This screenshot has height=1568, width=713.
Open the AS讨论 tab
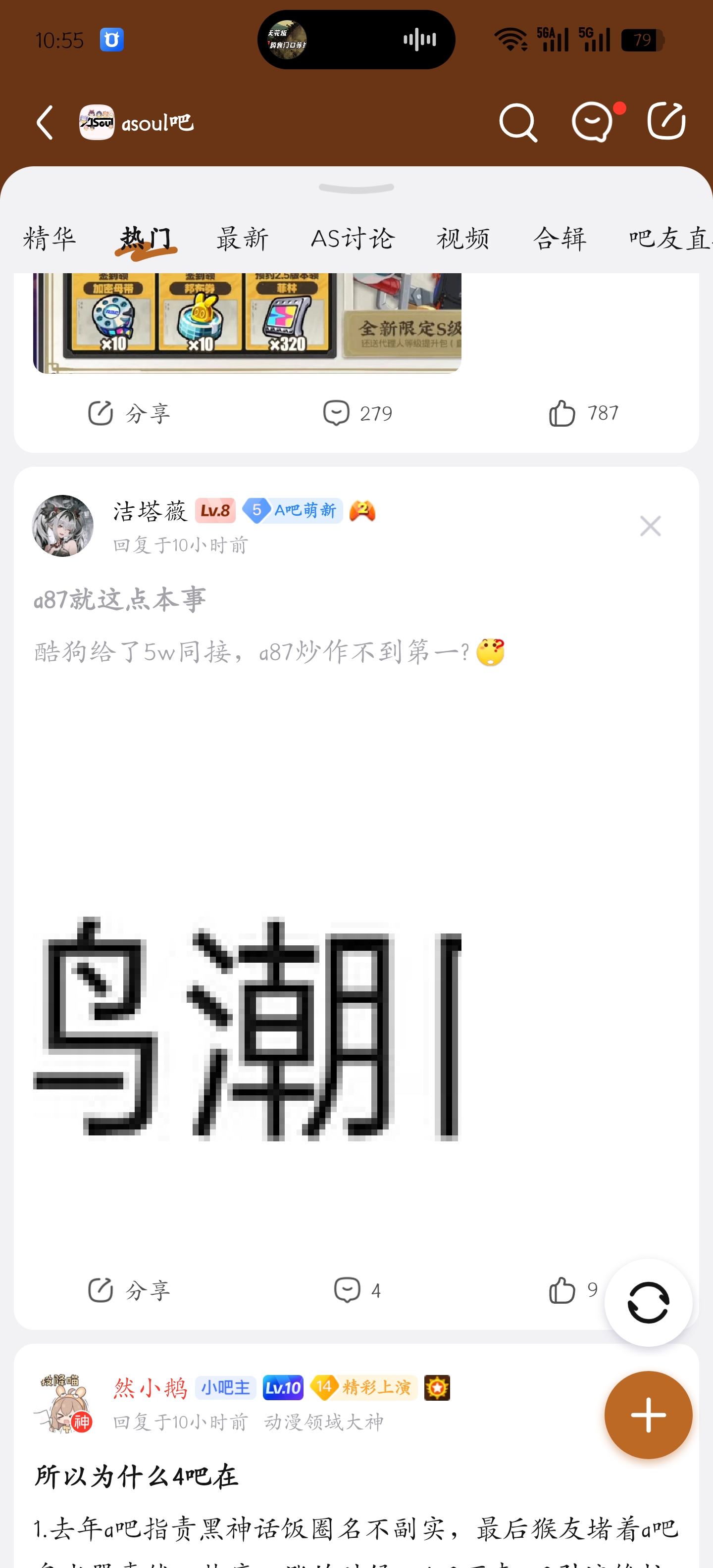click(x=353, y=238)
